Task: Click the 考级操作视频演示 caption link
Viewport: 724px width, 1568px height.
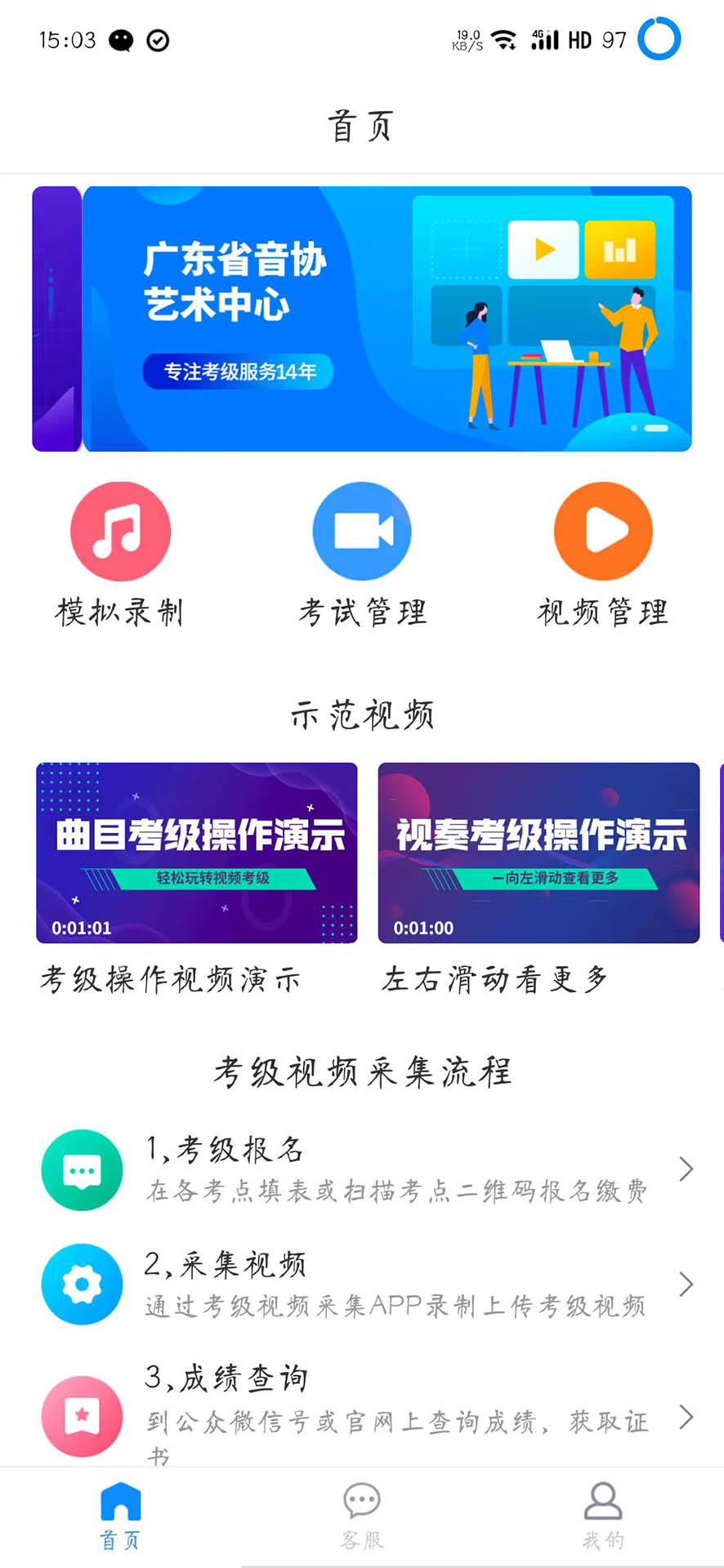Action: (172, 979)
